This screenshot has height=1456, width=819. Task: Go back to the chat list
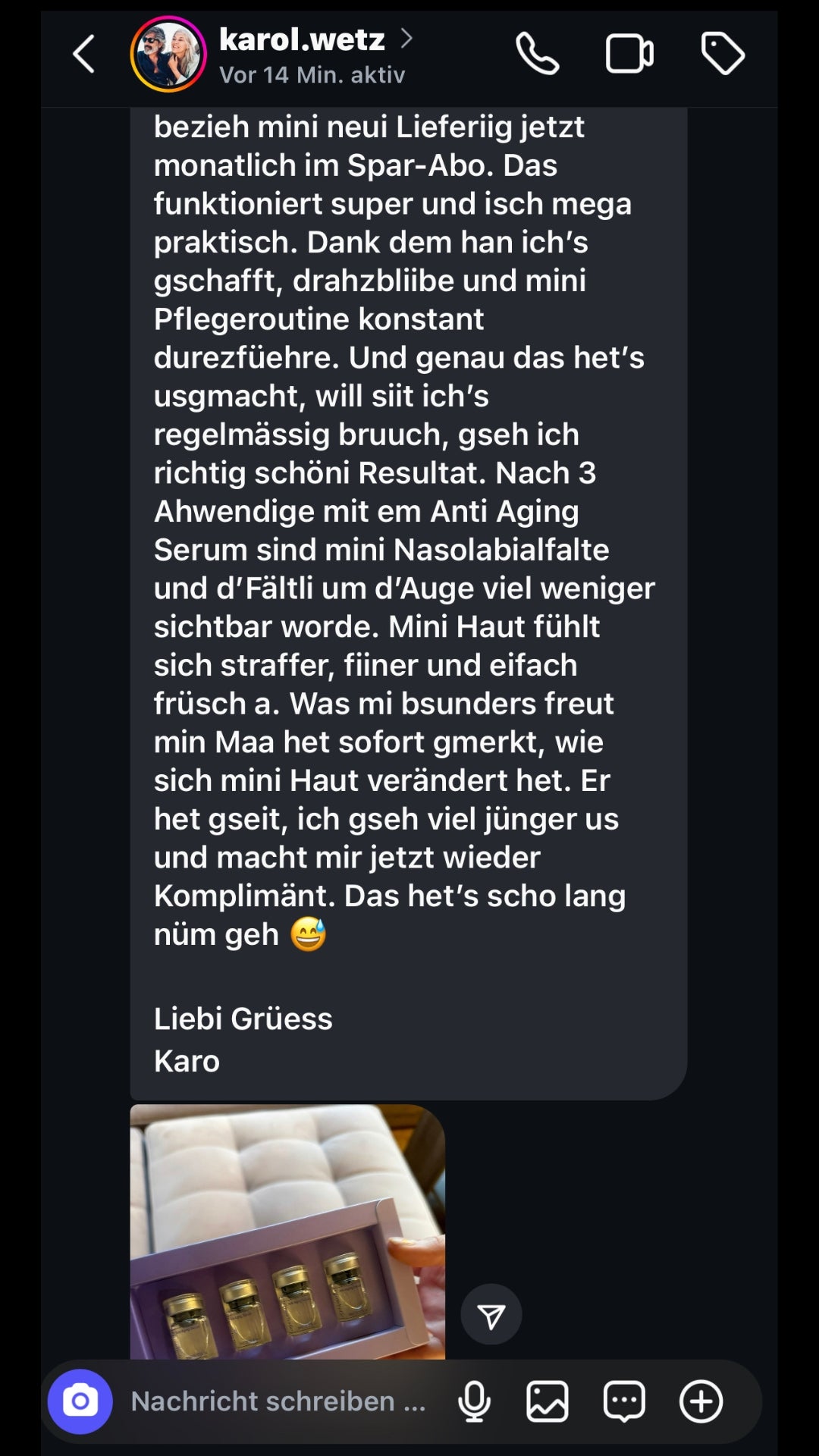coord(83,55)
